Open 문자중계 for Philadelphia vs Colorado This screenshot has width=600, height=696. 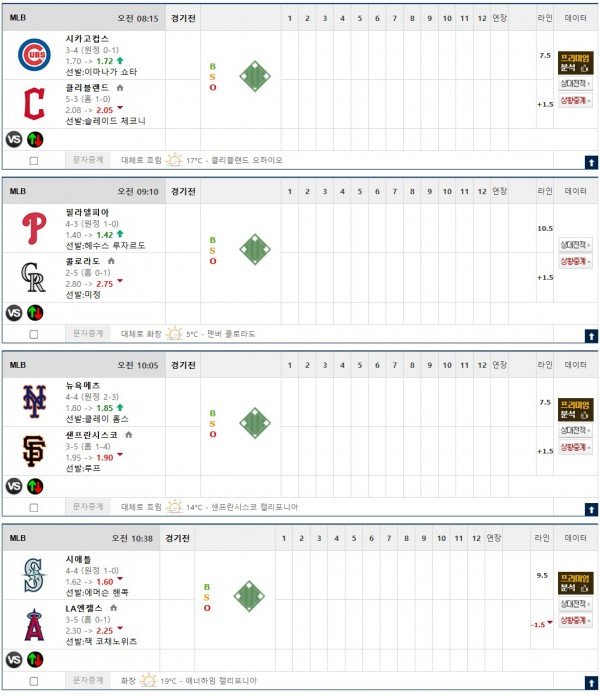(88, 333)
